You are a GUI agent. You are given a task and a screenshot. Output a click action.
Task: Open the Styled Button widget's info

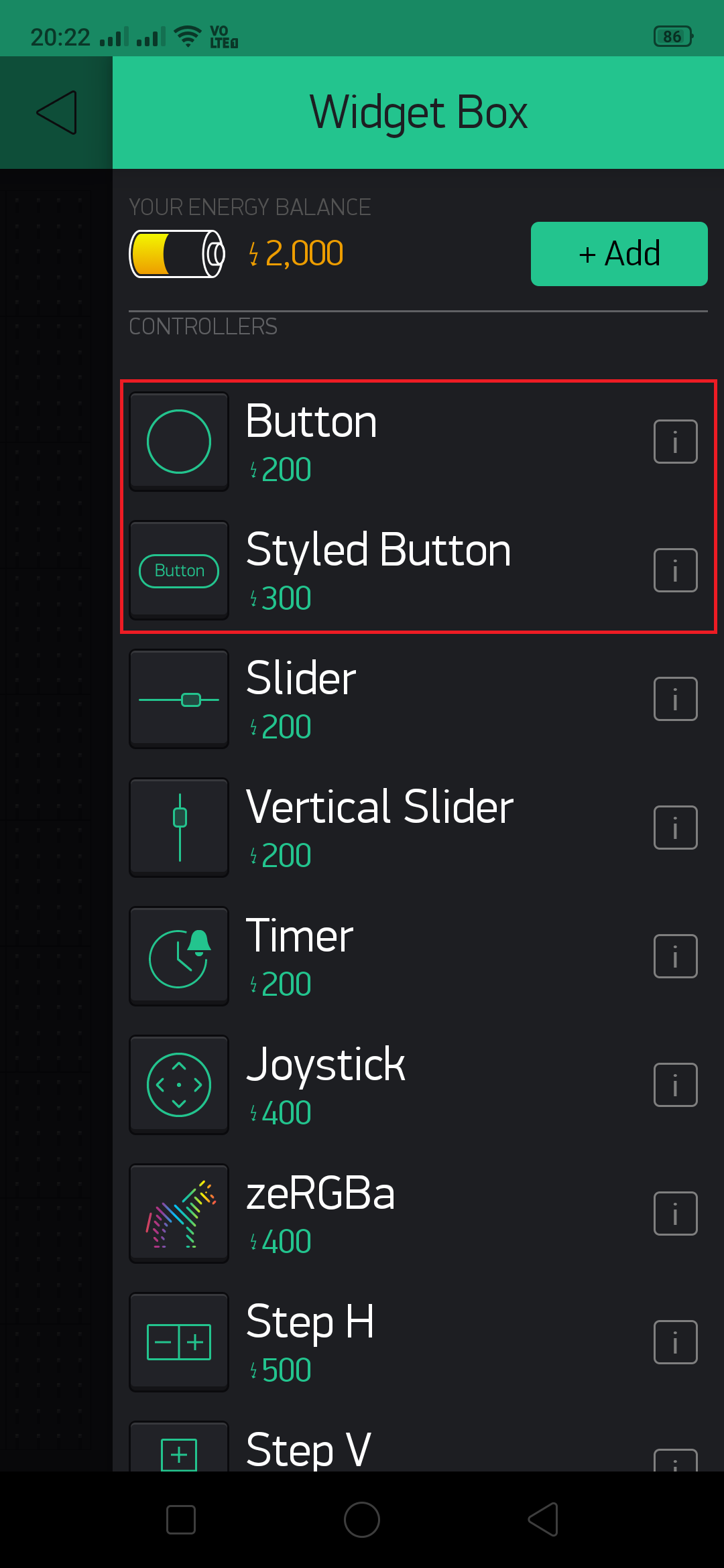click(675, 570)
